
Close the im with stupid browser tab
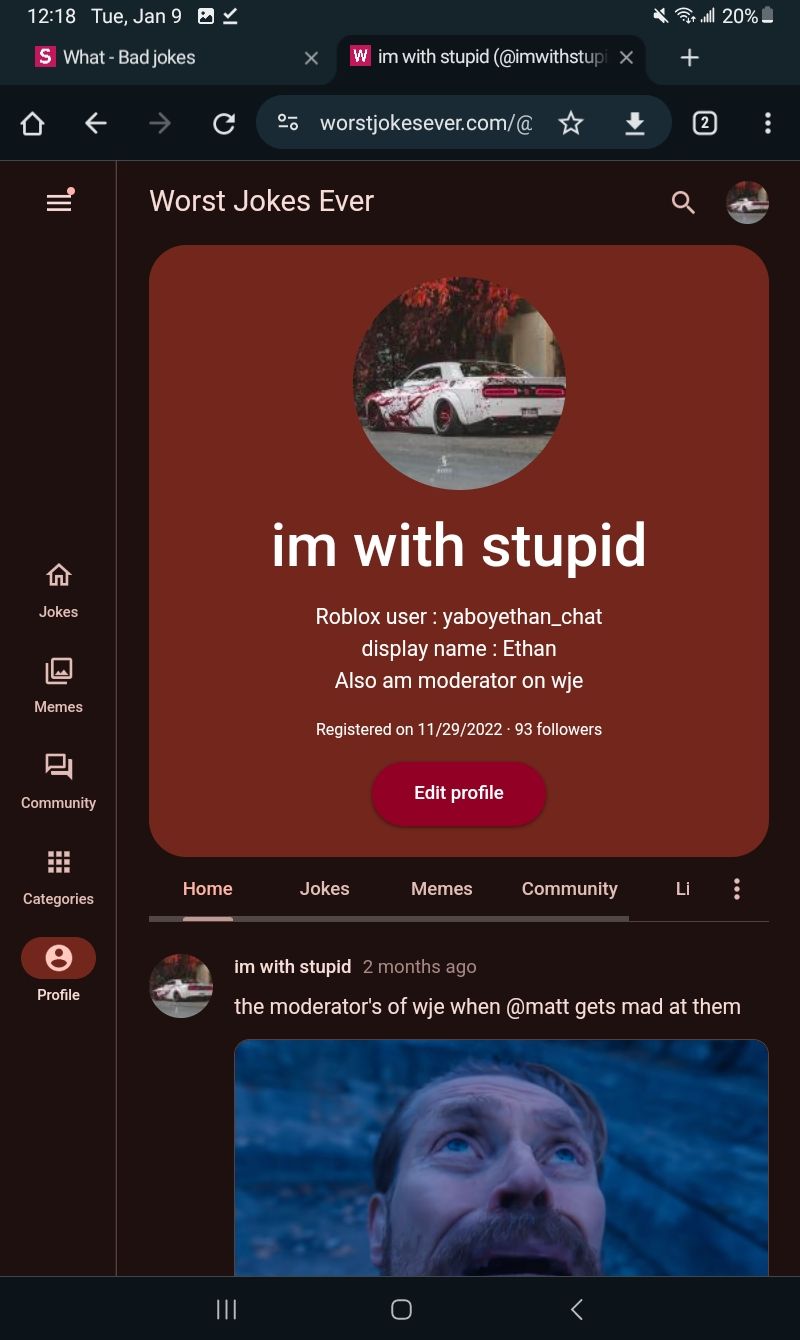click(x=627, y=58)
